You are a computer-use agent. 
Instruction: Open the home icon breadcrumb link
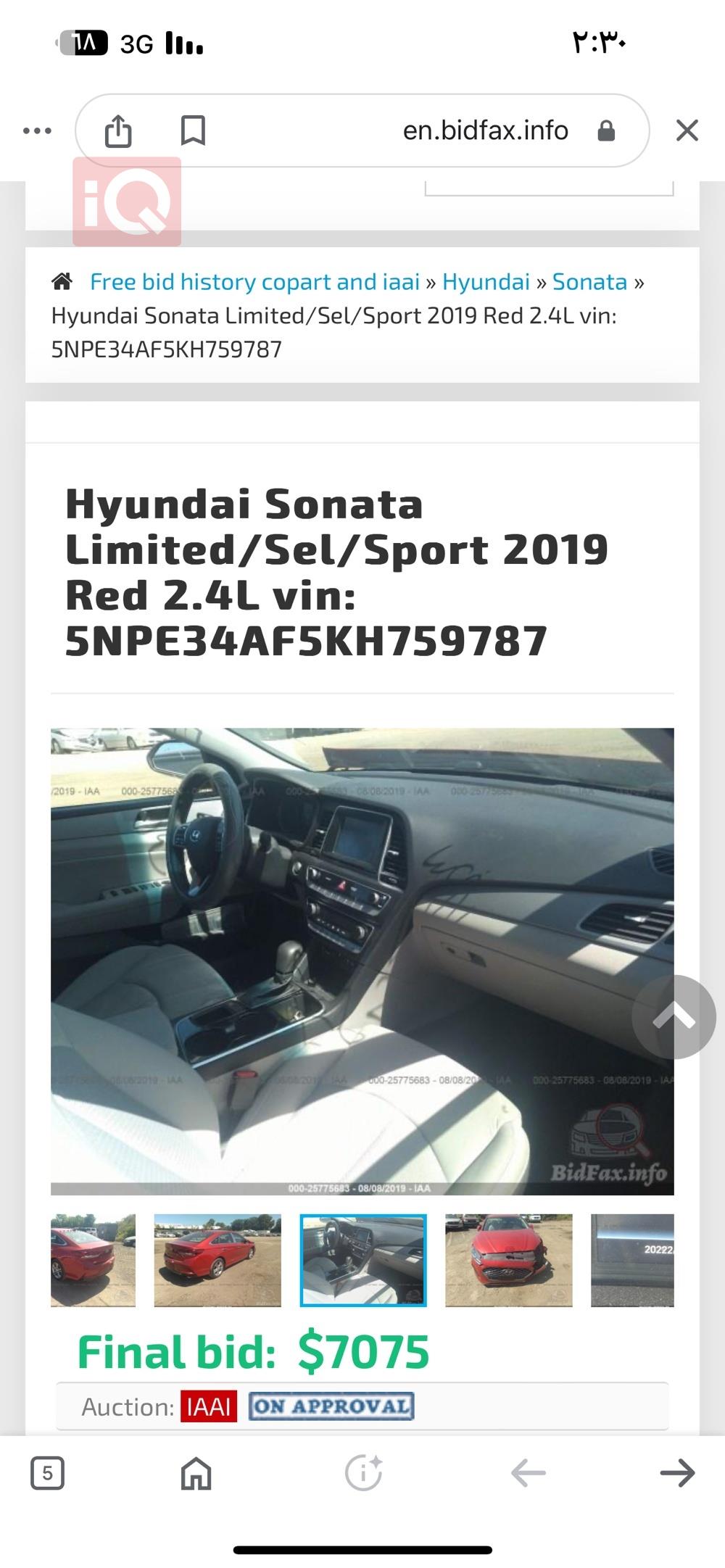(62, 281)
